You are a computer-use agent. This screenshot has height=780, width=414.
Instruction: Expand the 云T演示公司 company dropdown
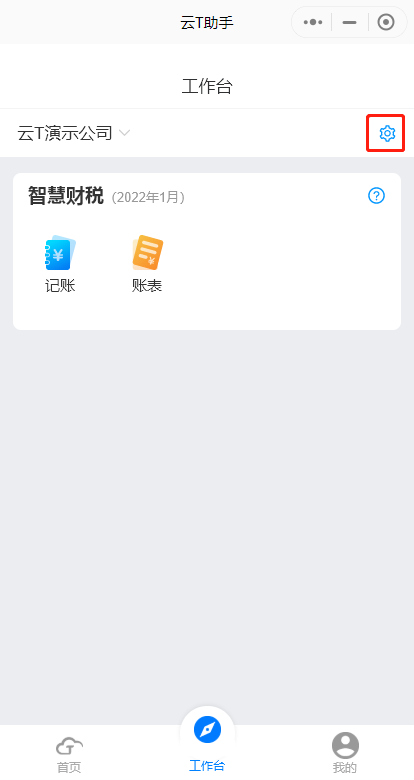(x=74, y=133)
